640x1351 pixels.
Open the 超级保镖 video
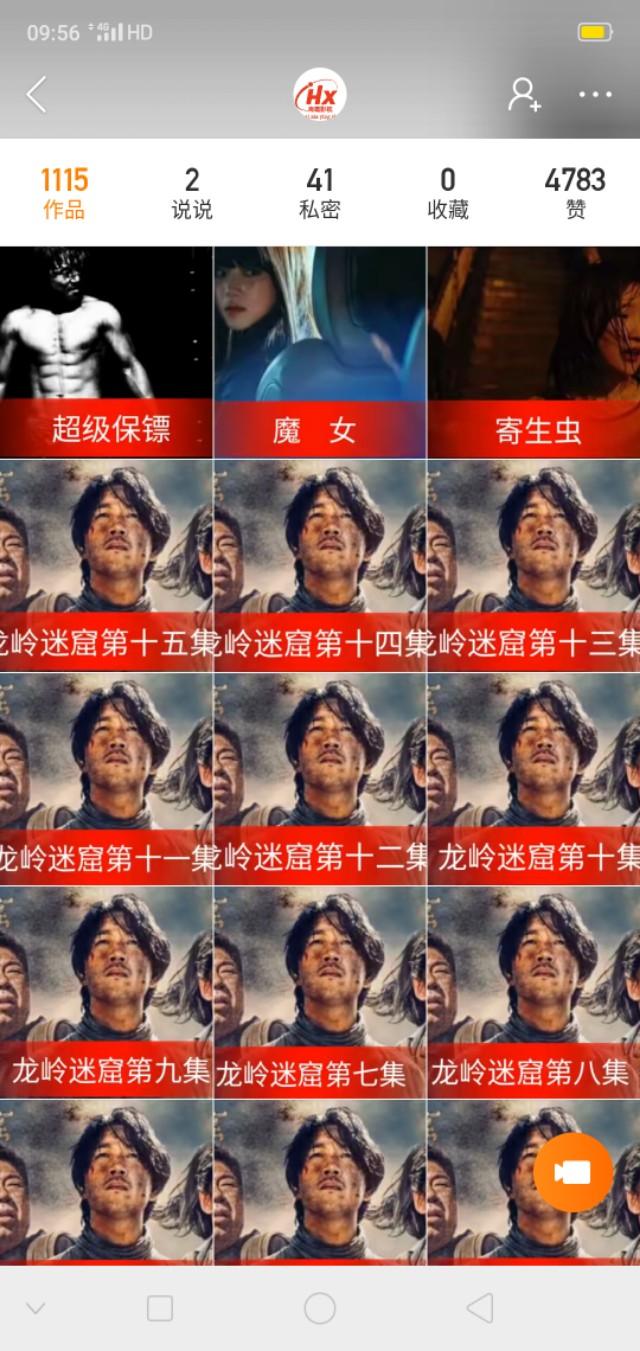(106, 352)
